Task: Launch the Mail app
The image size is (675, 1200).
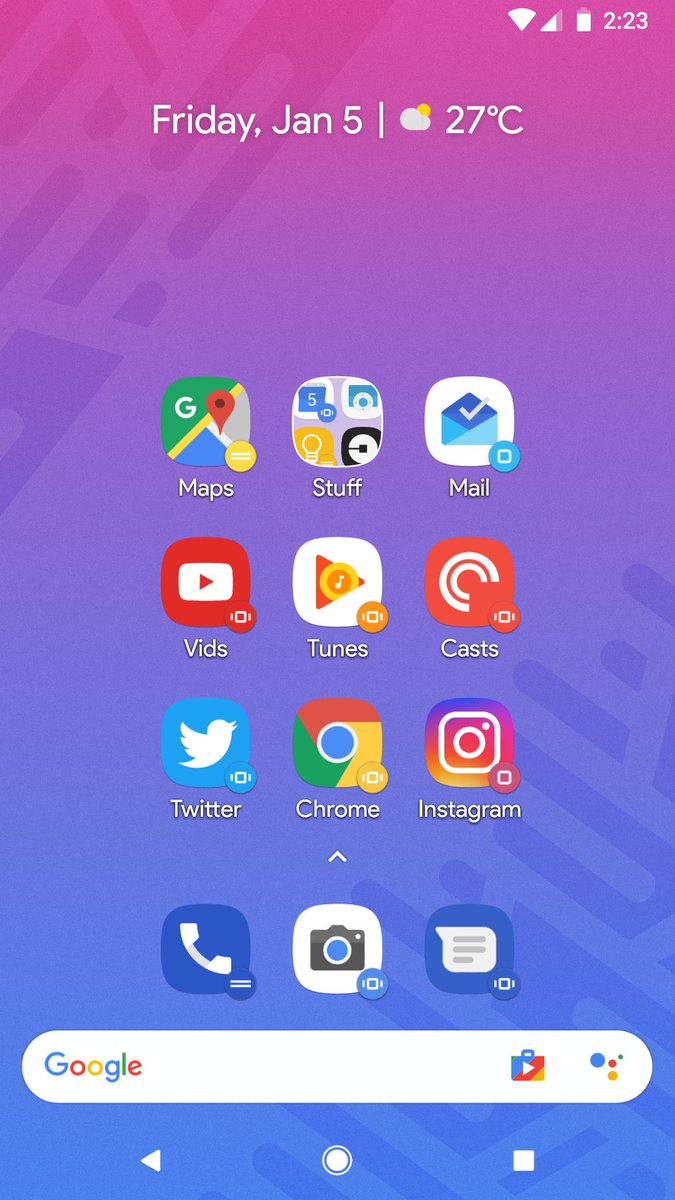Action: [469, 422]
